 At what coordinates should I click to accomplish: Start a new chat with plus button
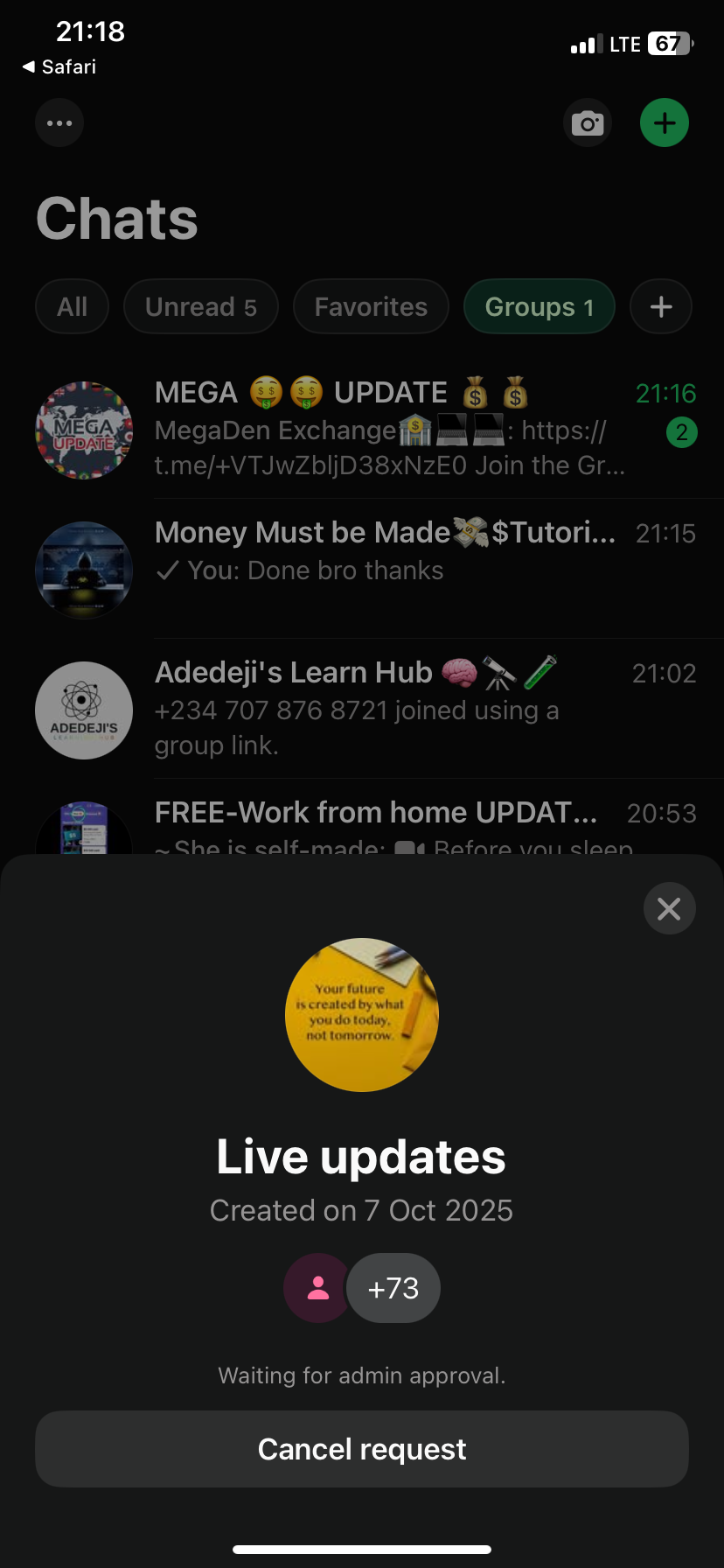(664, 123)
